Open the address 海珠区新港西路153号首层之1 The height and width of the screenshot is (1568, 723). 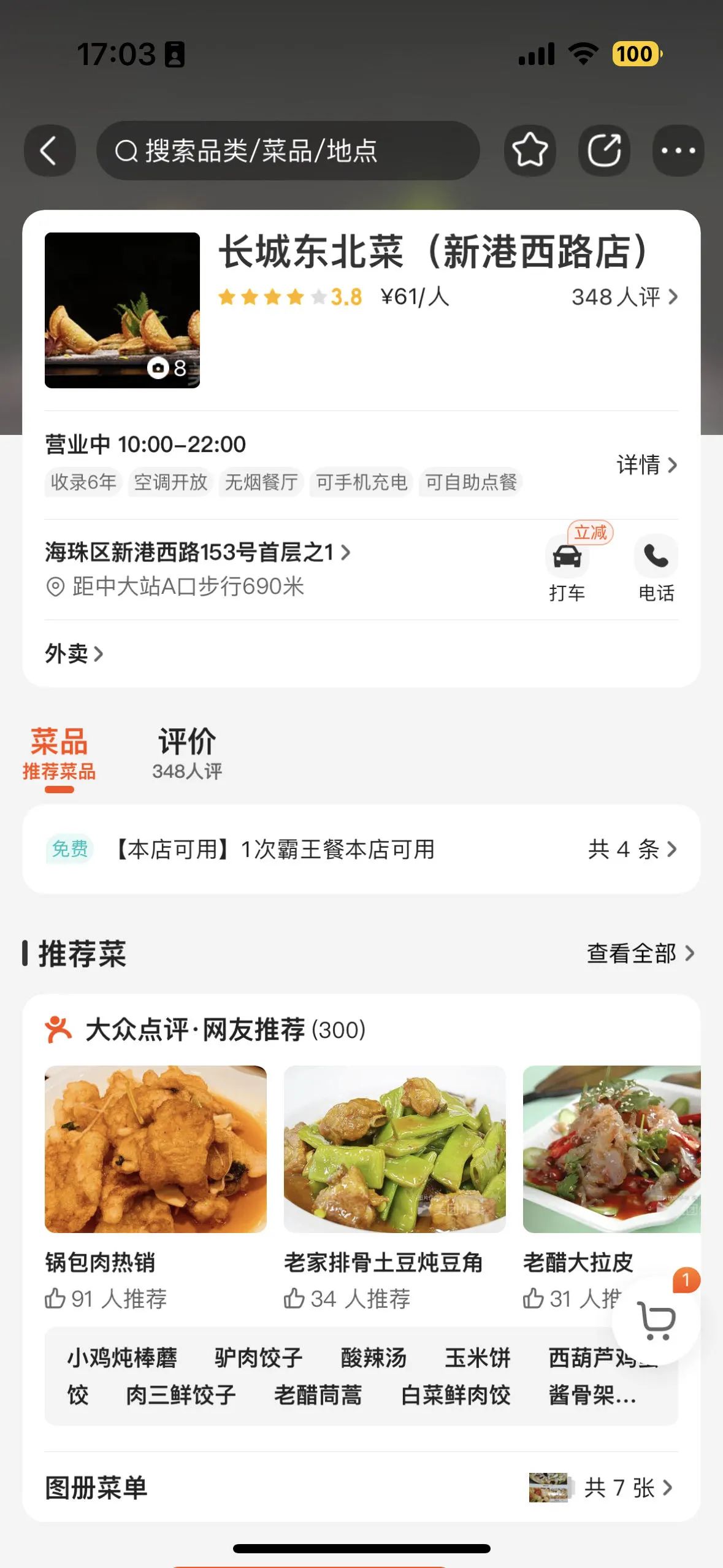(197, 553)
